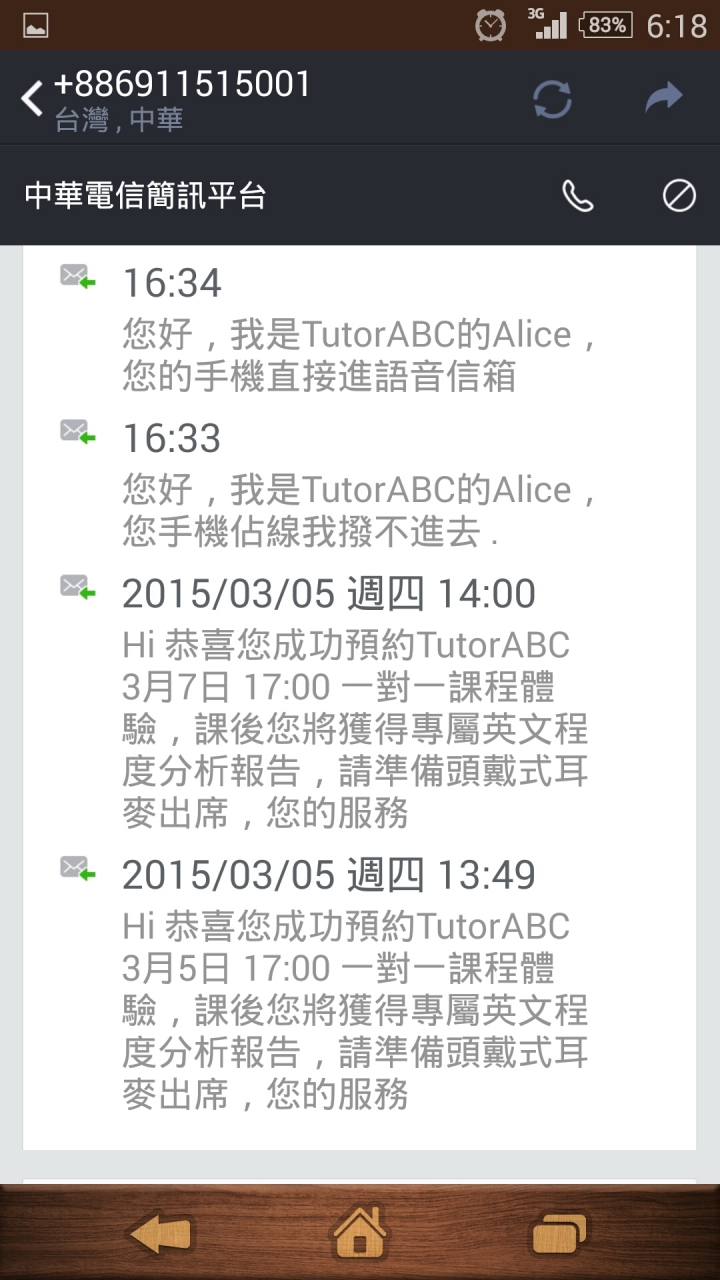Go back using the top-left arrow
Image resolution: width=720 pixels, height=1280 pixels.
point(32,99)
